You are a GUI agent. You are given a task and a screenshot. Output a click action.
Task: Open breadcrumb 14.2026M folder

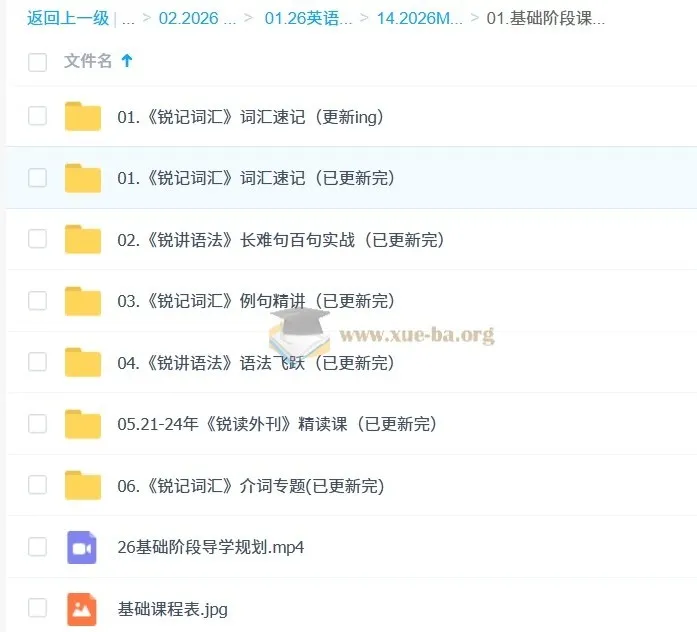pyautogui.click(x=419, y=18)
